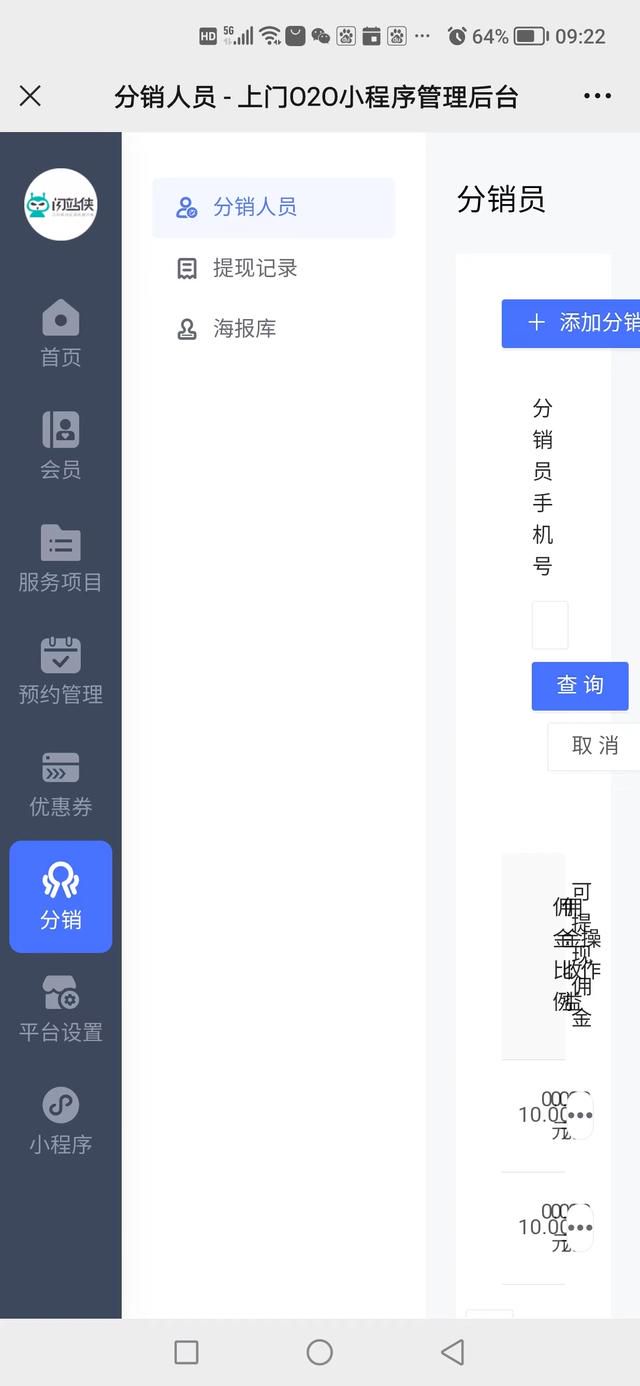
Task: Tap the 查询 search button
Action: tap(580, 686)
